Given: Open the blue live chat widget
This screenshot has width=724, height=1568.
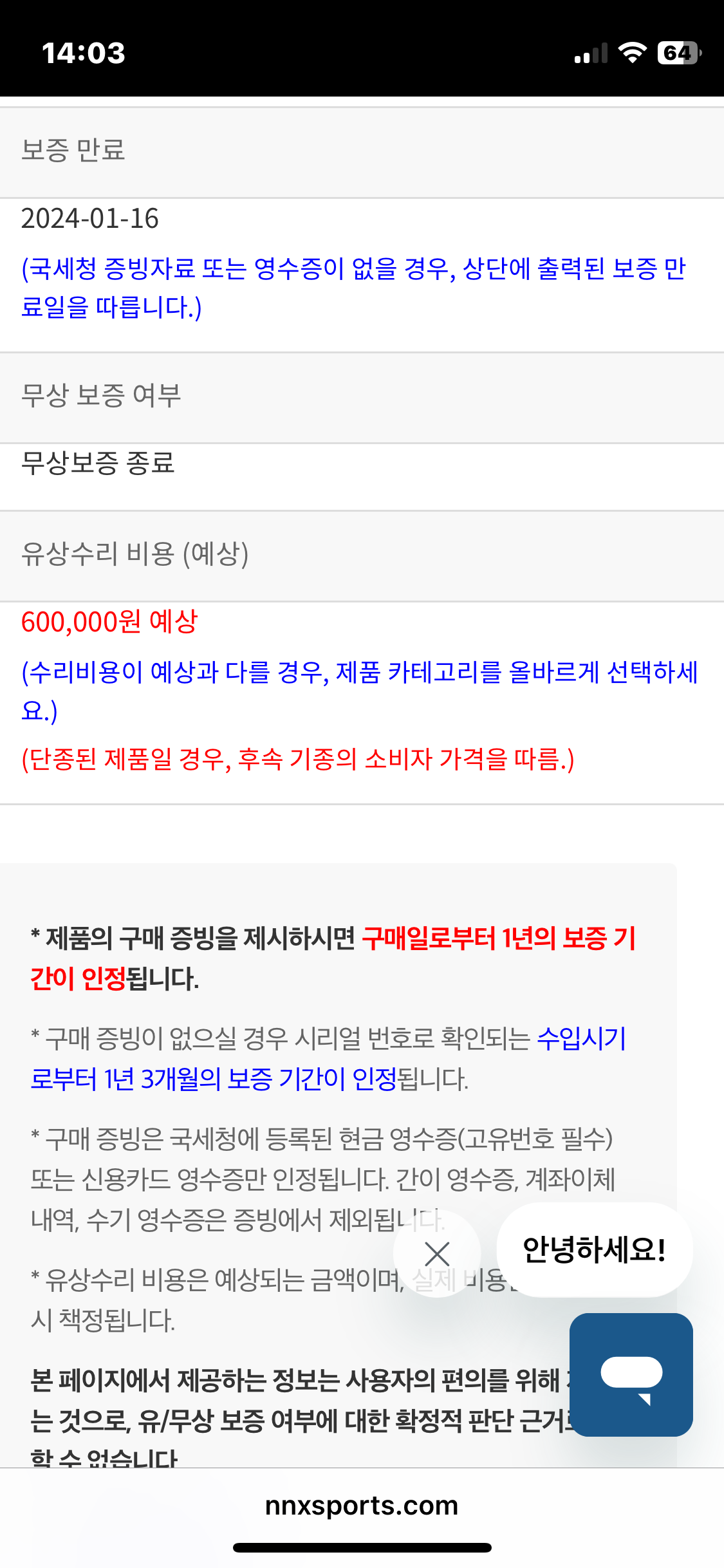Looking at the screenshot, I should click(x=631, y=1374).
